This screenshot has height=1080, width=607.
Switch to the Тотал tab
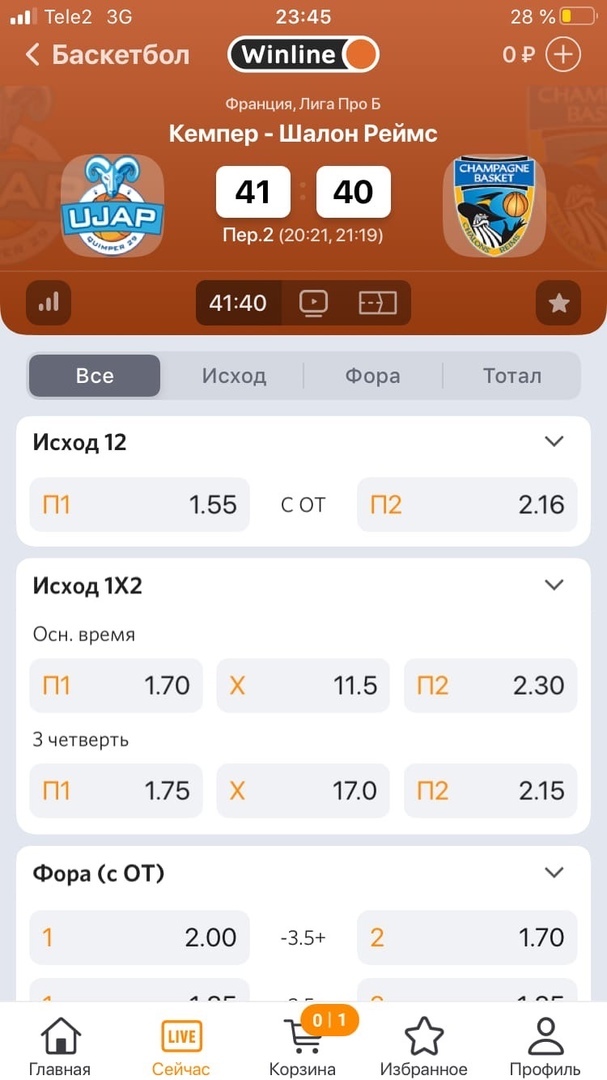point(511,376)
